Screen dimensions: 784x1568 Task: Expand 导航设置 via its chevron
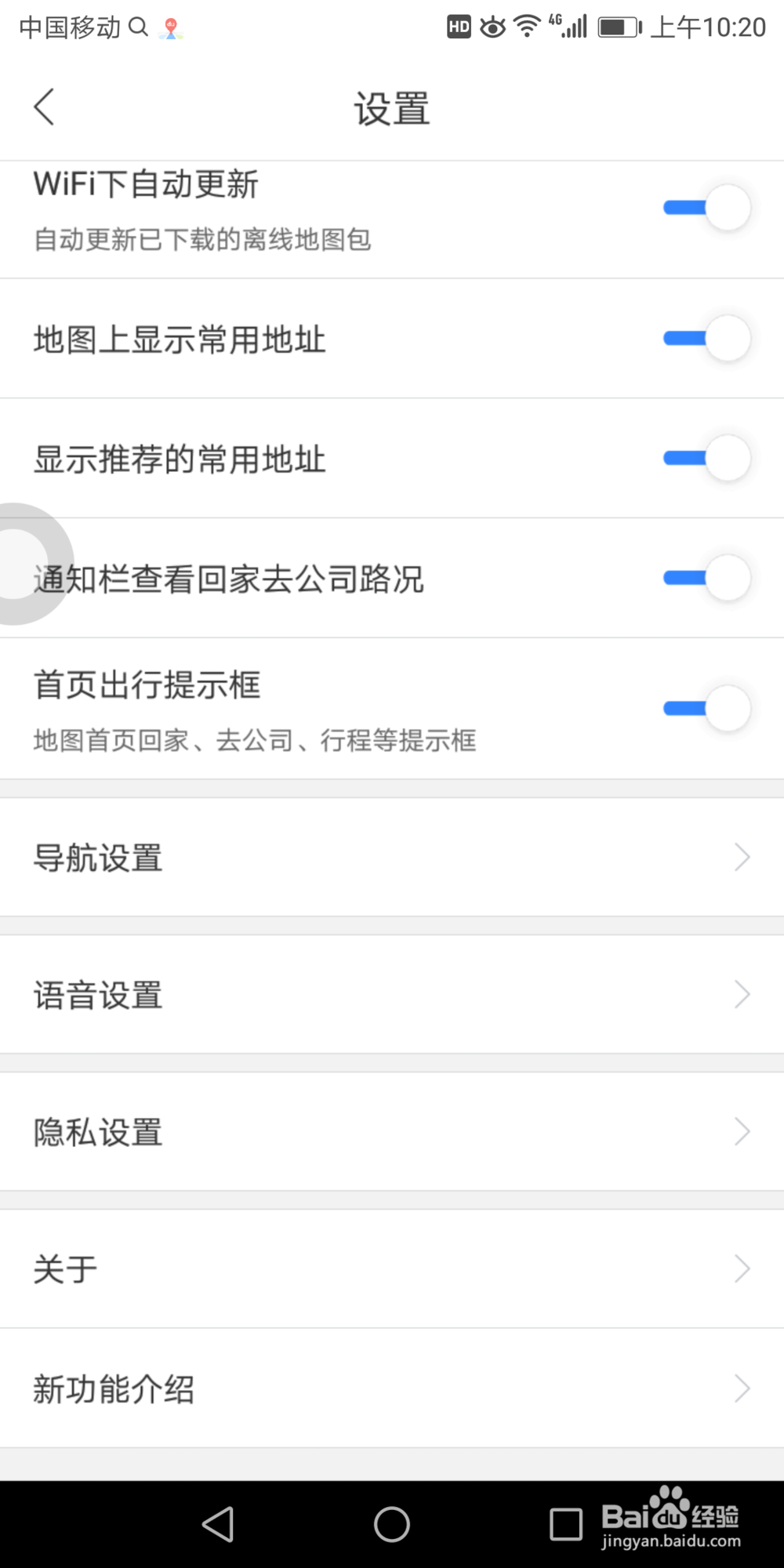coord(742,857)
